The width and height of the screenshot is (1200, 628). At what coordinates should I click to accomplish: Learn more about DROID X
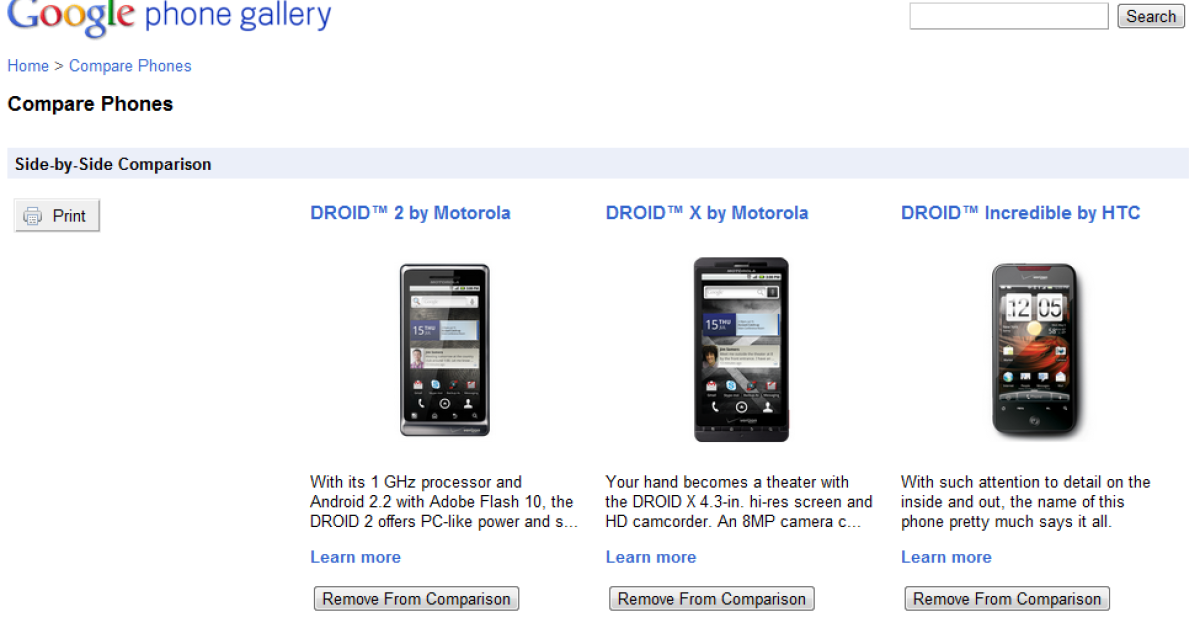[650, 557]
